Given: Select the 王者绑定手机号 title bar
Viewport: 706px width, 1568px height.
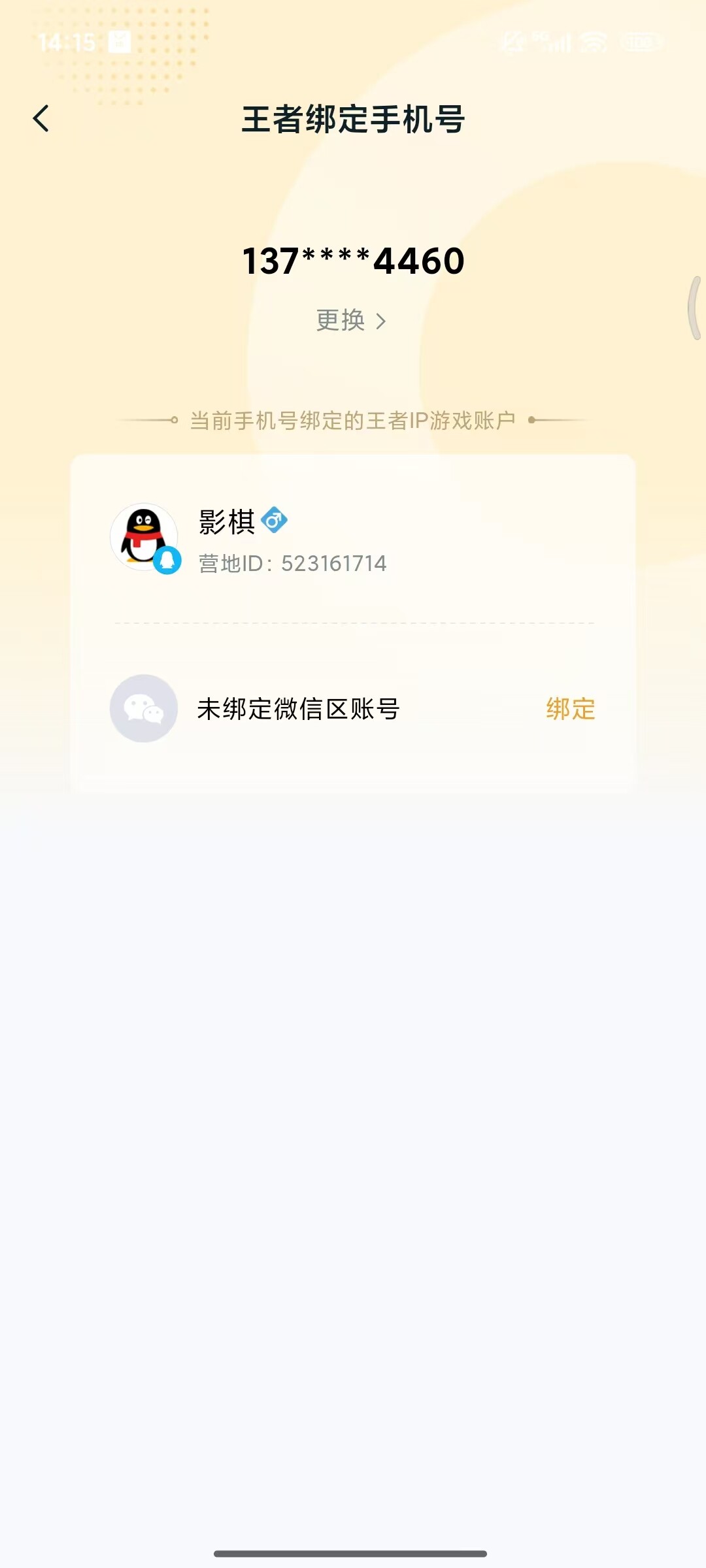Looking at the screenshot, I should (x=353, y=120).
